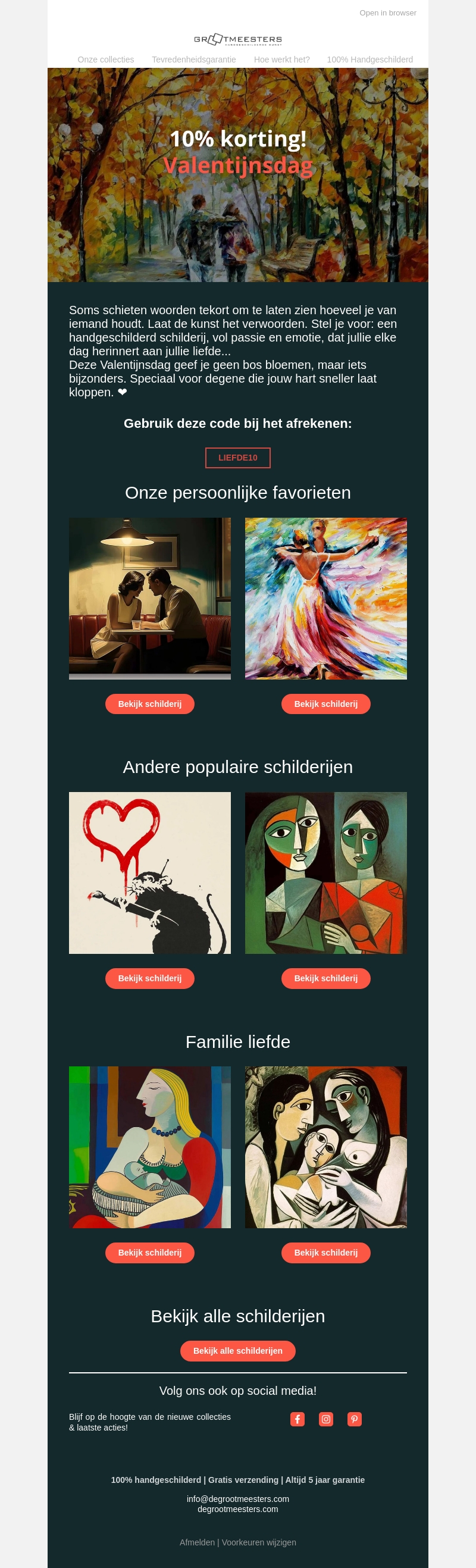Open the Facebook page
476x1568 pixels.
[x=297, y=1419]
